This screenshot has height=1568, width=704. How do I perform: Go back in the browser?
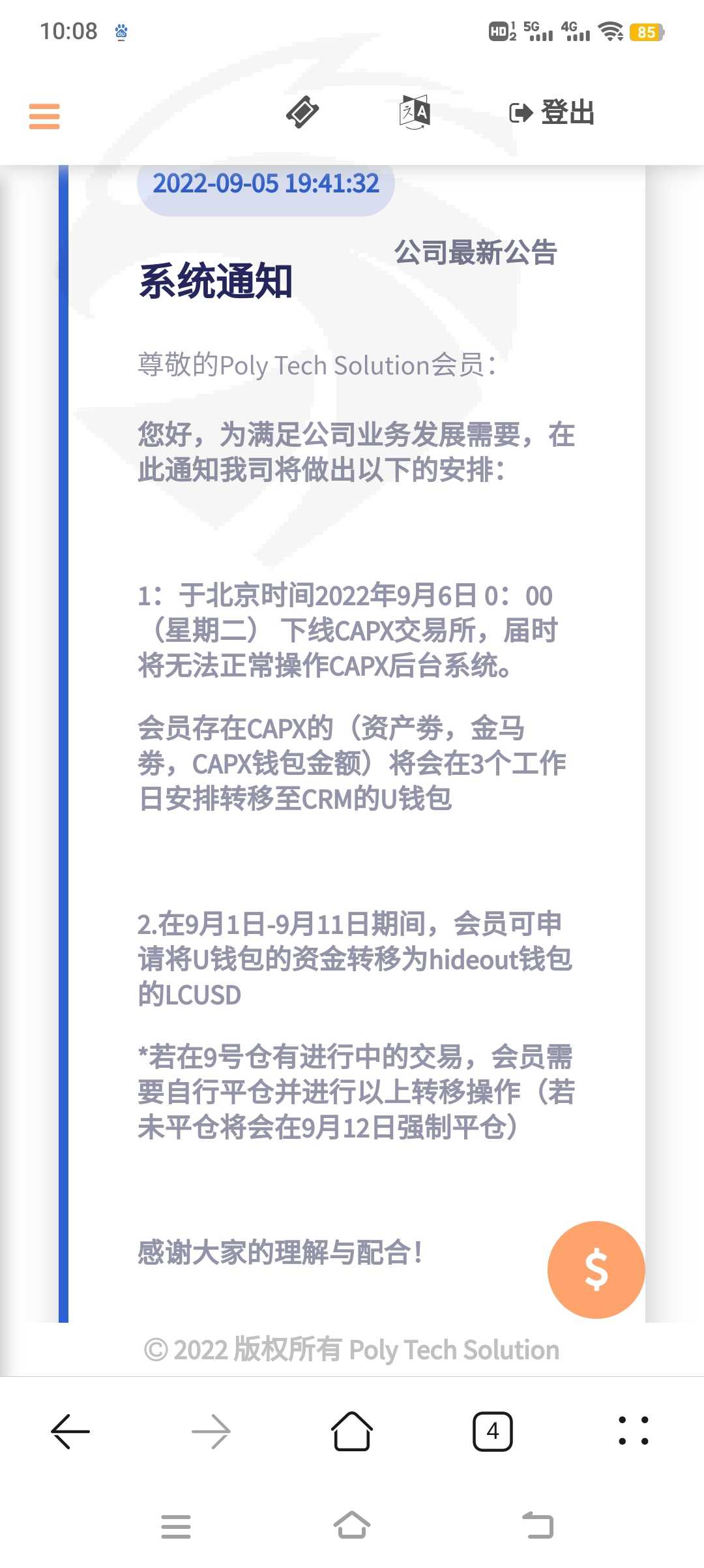pyautogui.click(x=70, y=1431)
